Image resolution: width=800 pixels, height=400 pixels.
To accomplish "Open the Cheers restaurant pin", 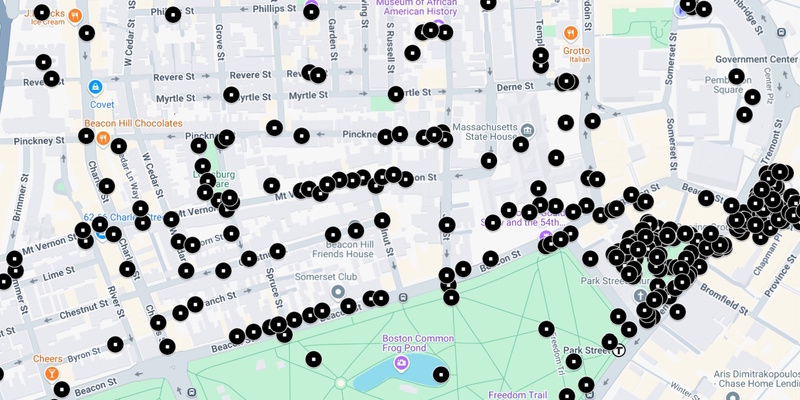I will (51, 373).
